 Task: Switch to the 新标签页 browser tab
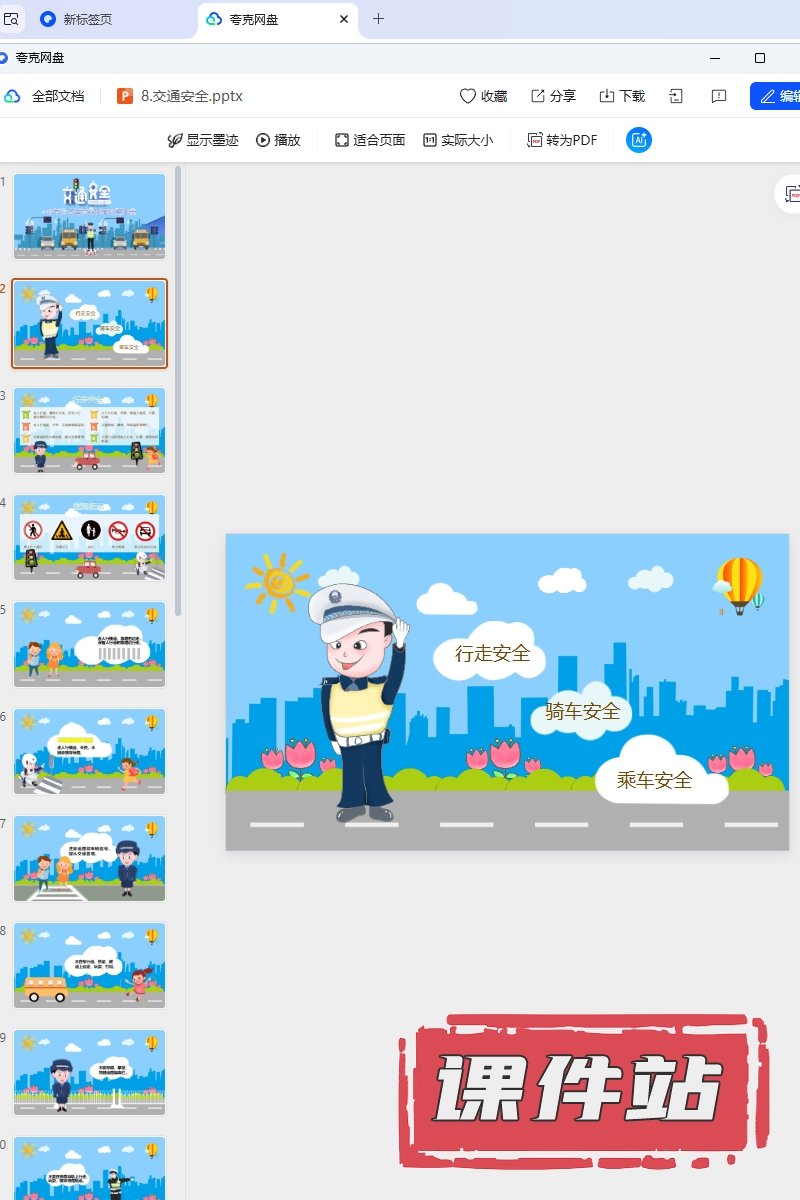coord(87,19)
